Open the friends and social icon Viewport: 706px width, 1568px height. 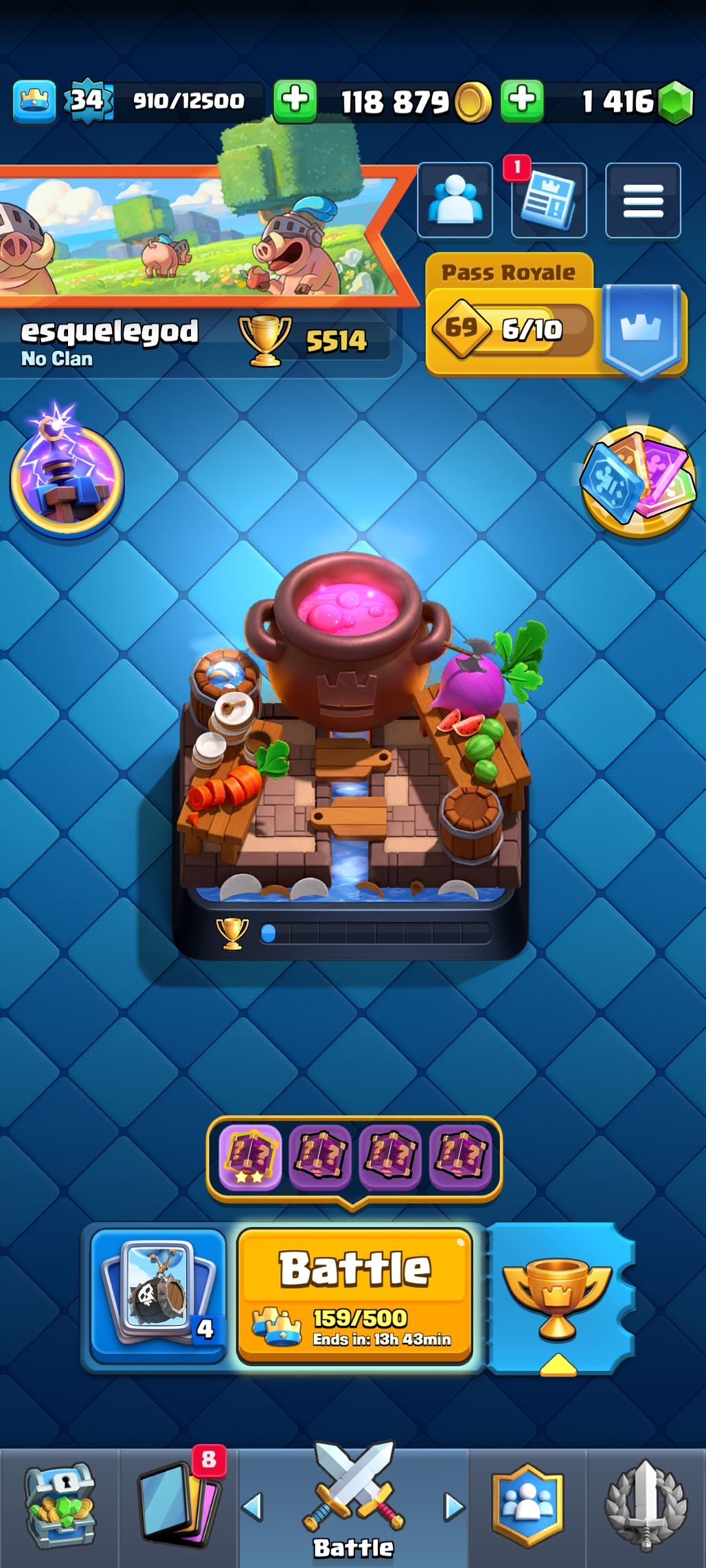[455, 200]
